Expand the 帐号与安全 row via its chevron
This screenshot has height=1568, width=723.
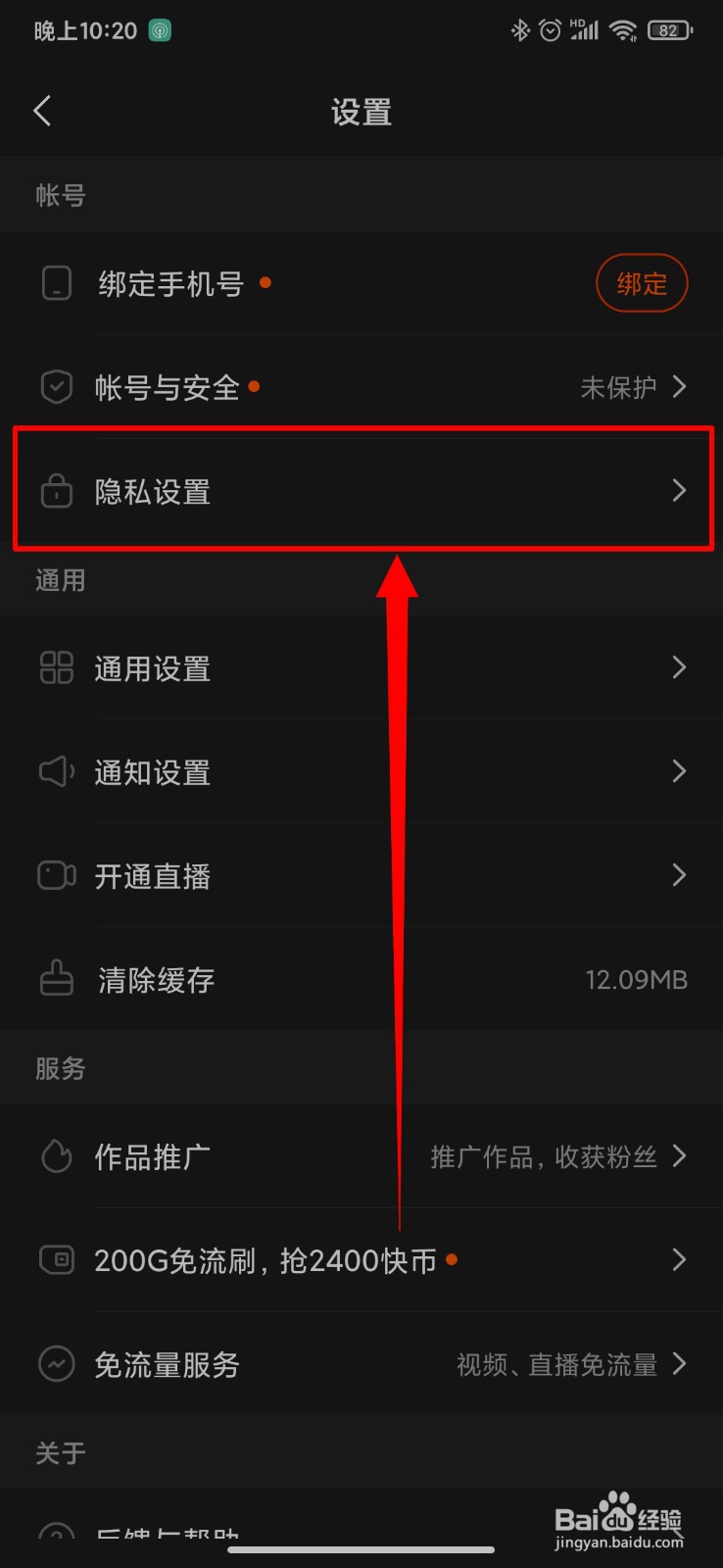[x=680, y=386]
